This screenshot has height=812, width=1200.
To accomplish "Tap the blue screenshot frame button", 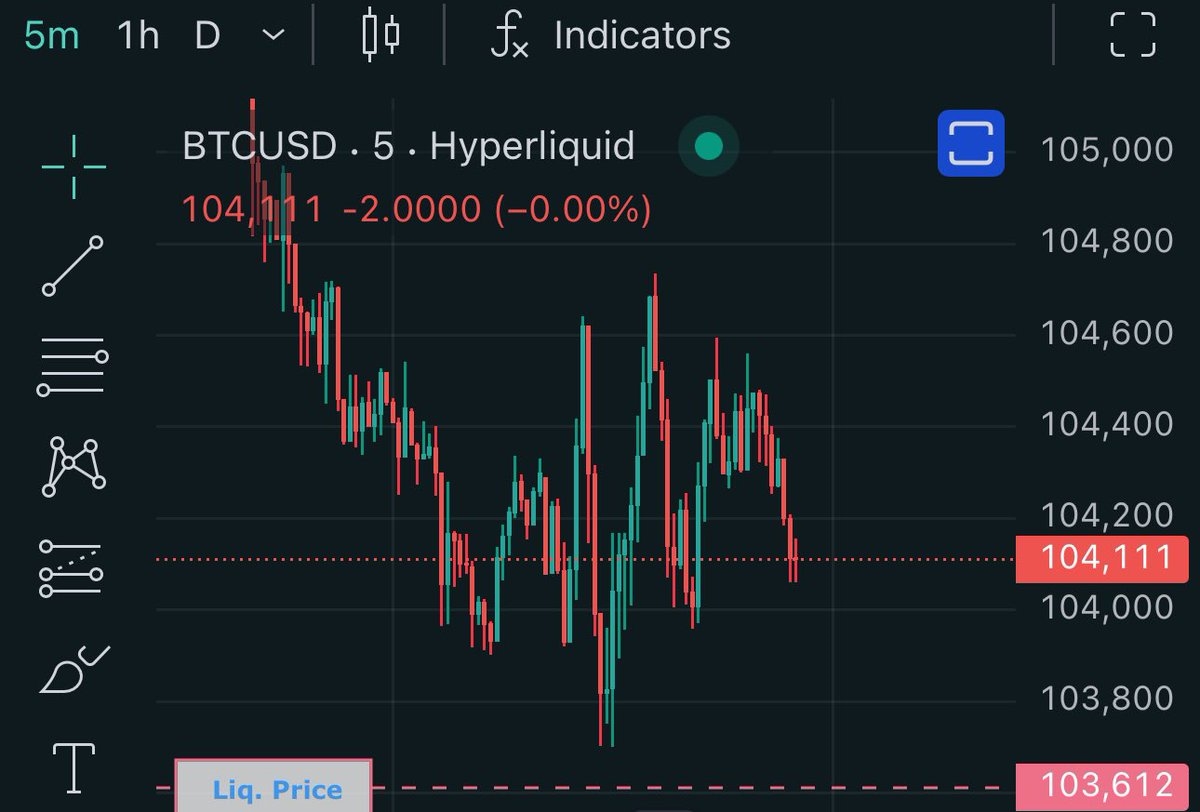I will 970,143.
